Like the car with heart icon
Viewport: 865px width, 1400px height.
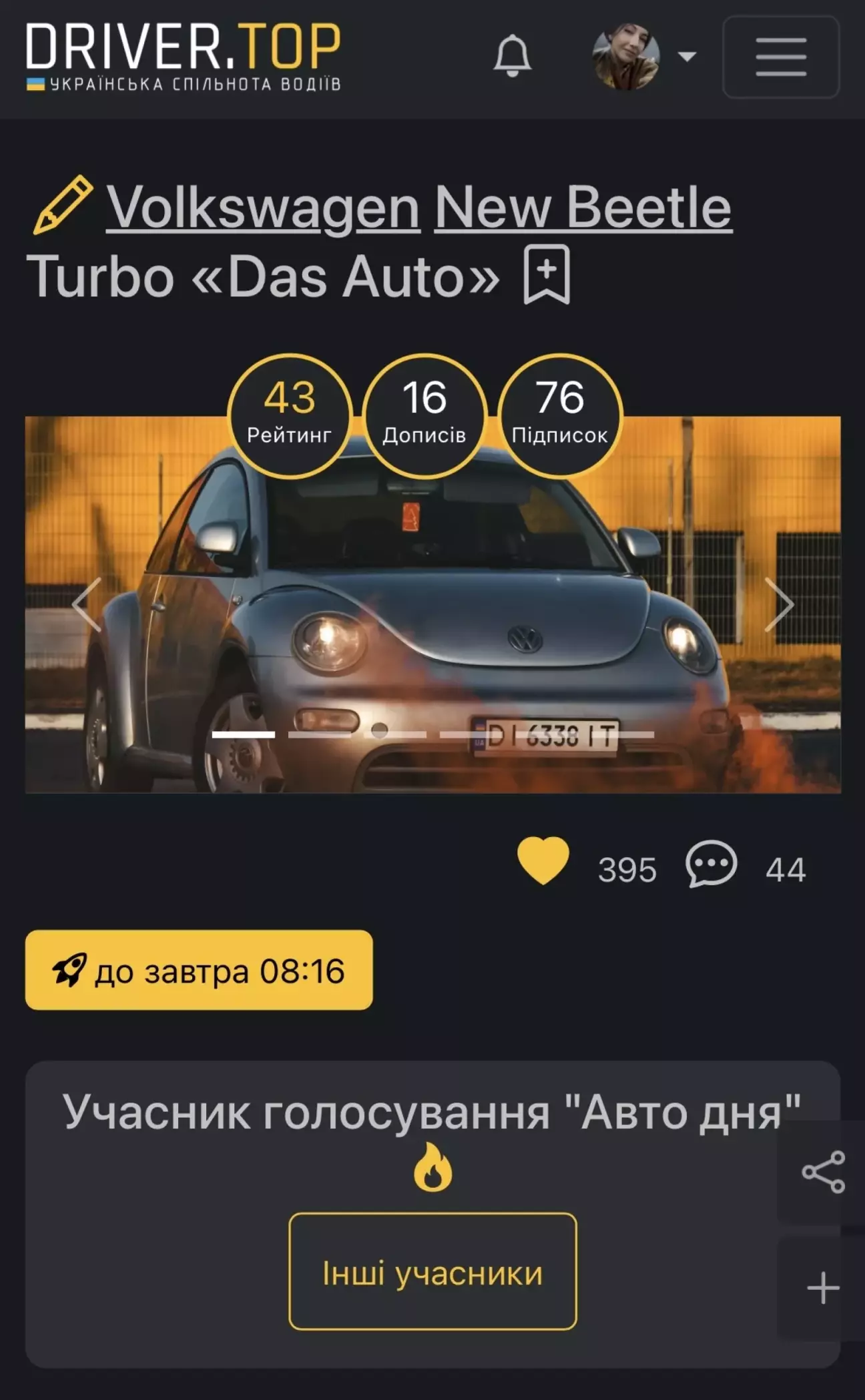(543, 861)
